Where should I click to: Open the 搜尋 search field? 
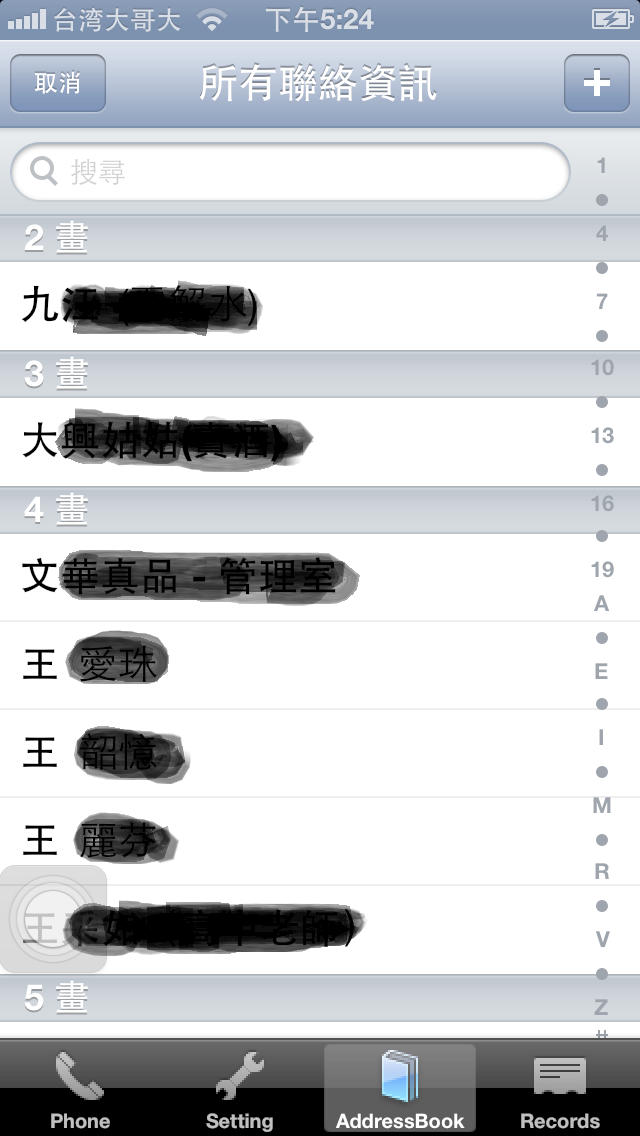point(291,172)
